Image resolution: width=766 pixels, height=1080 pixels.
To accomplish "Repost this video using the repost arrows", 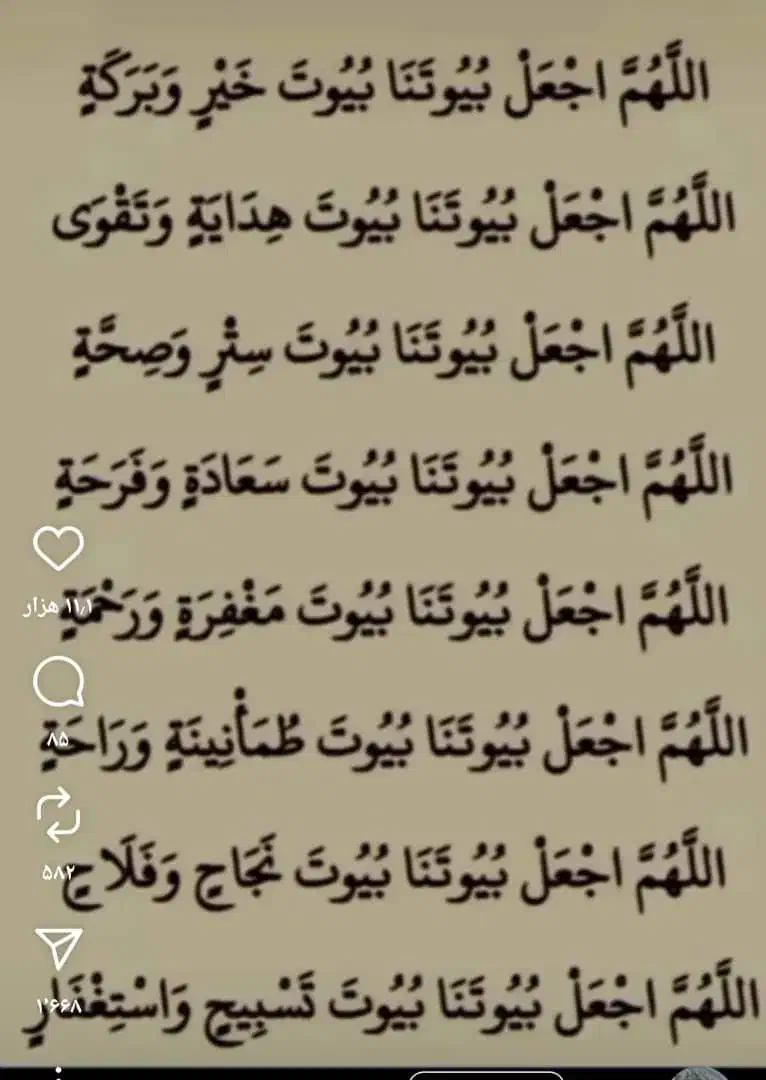I will click(x=58, y=815).
